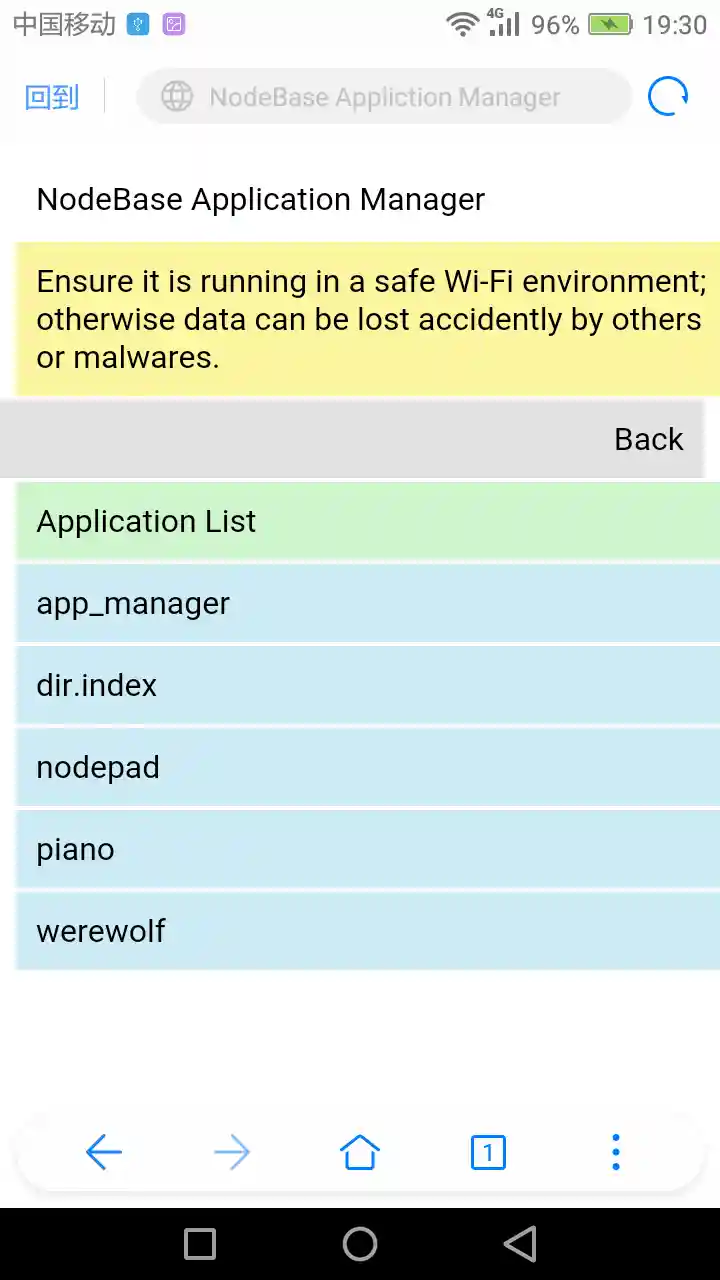The image size is (720, 1280).
Task: Go back one page in browser
Action: [x=104, y=1153]
